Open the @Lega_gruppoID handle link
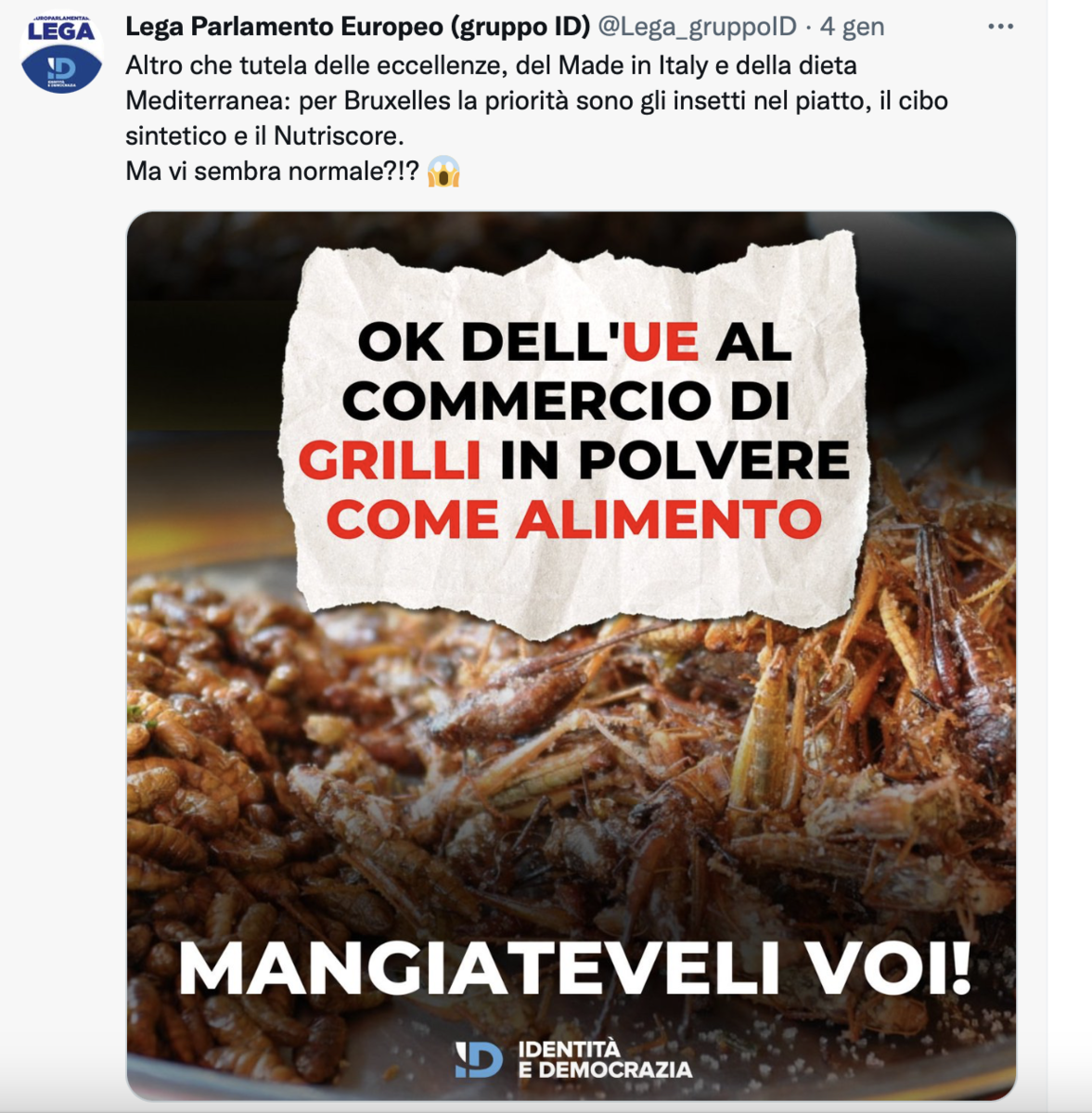1092x1113 pixels. (697, 27)
